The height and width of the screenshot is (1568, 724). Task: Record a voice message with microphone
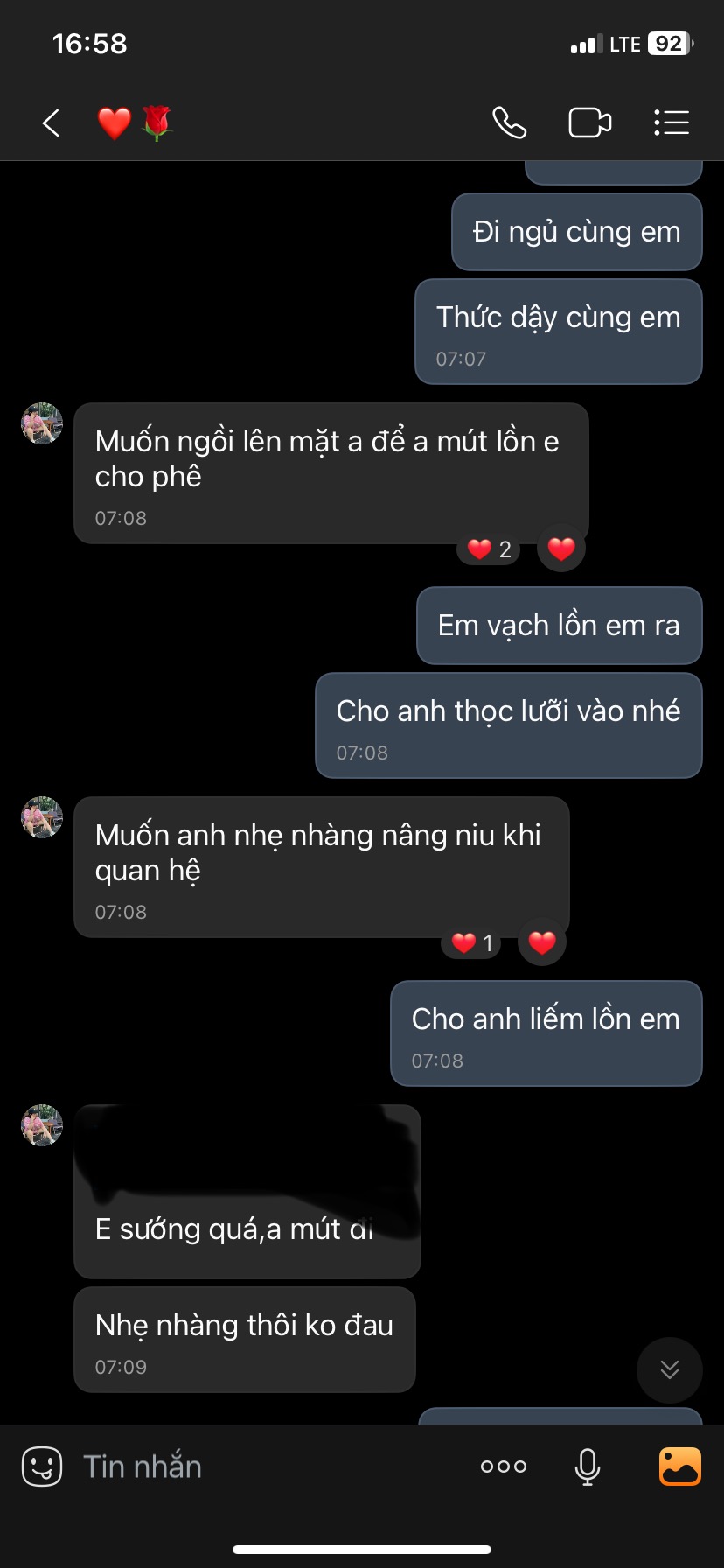(x=588, y=1466)
